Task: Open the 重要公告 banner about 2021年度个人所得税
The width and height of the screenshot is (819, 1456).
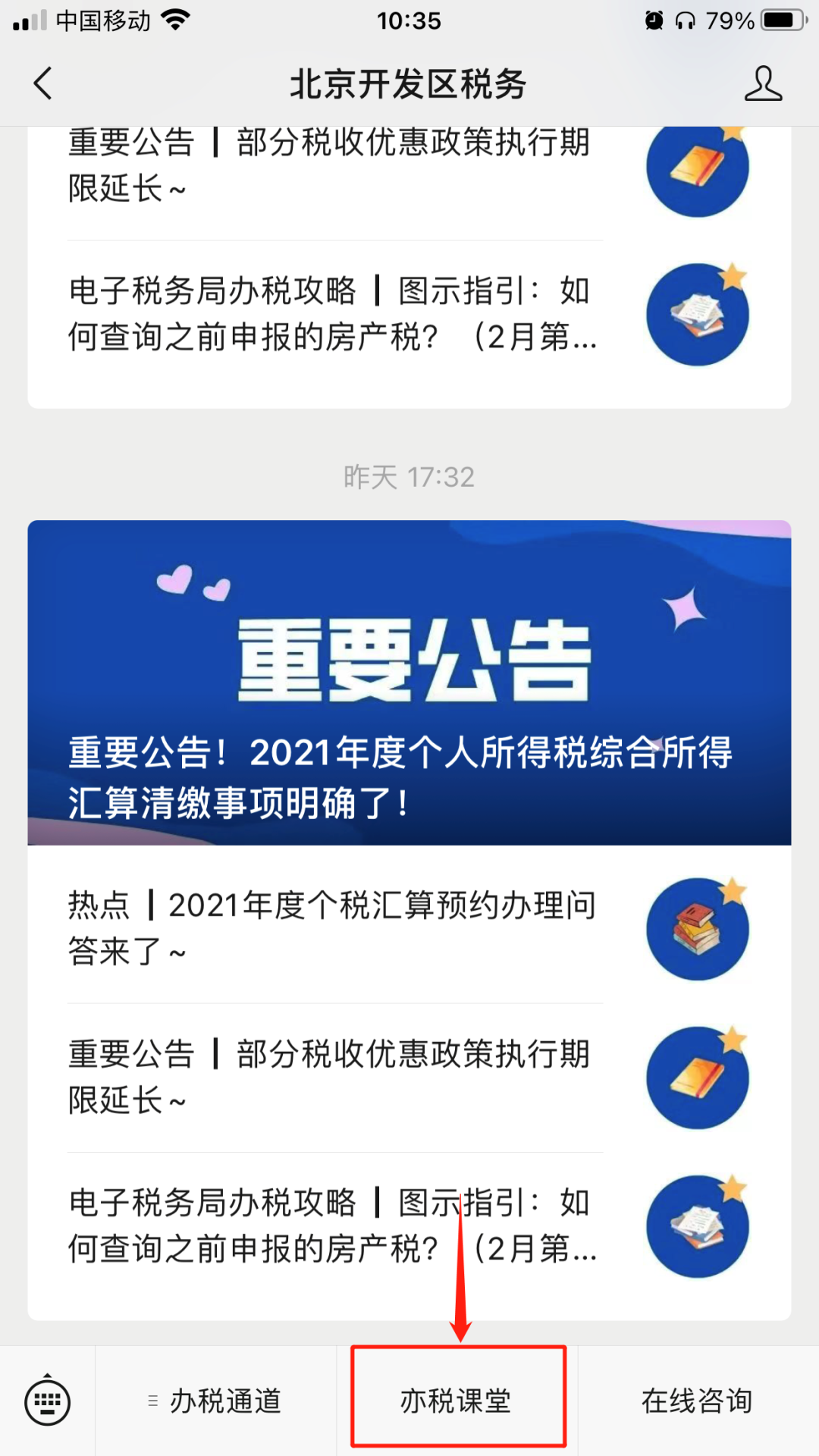Action: click(x=409, y=682)
